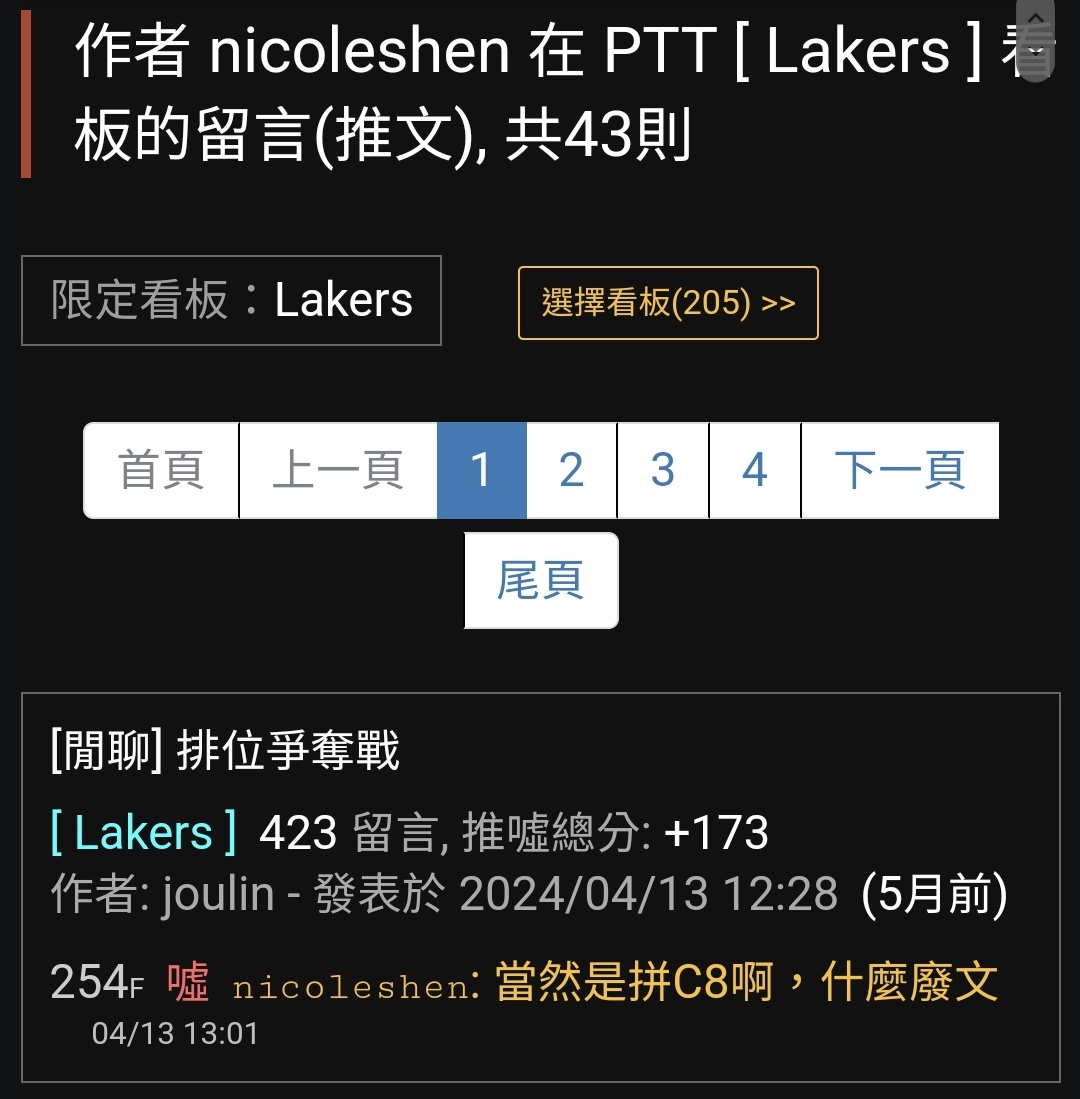
Task: Tap 下一頁 for the next page
Action: tap(899, 470)
